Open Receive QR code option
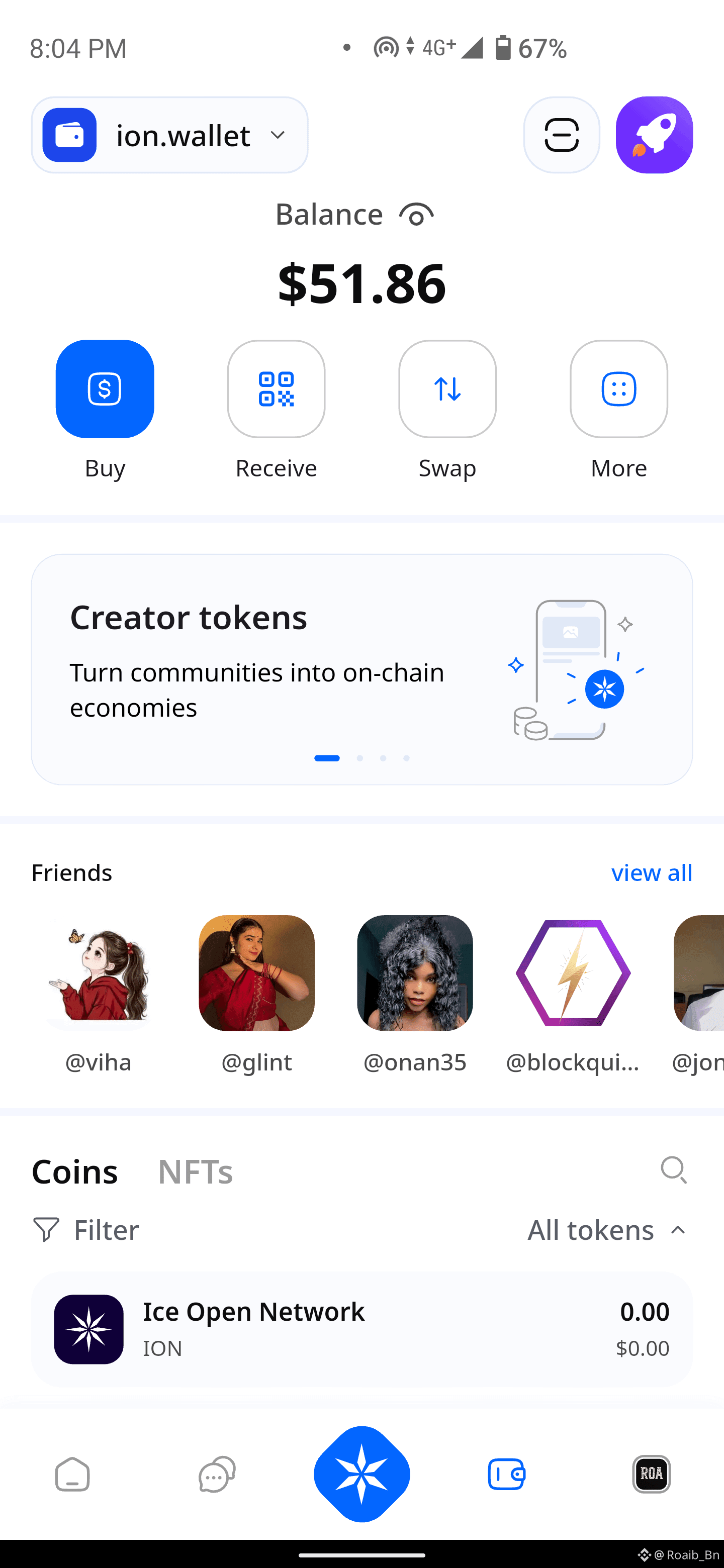The height and width of the screenshot is (1568, 724). click(x=276, y=389)
